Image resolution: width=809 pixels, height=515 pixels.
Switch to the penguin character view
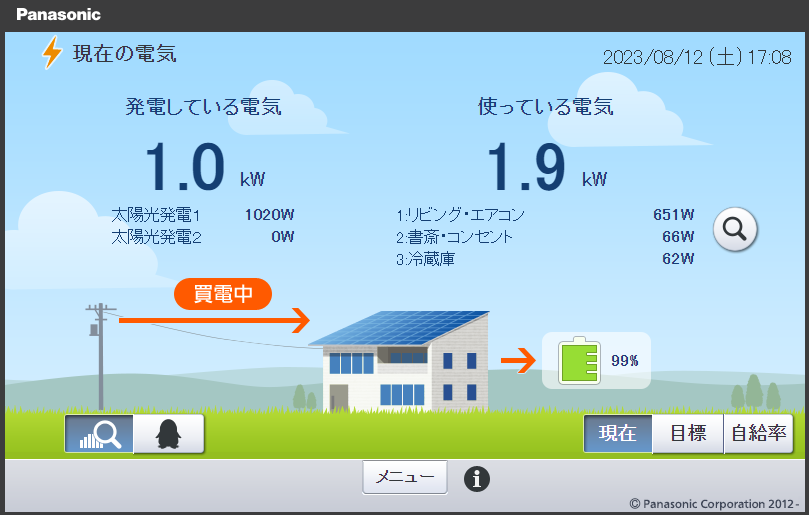[x=169, y=434]
